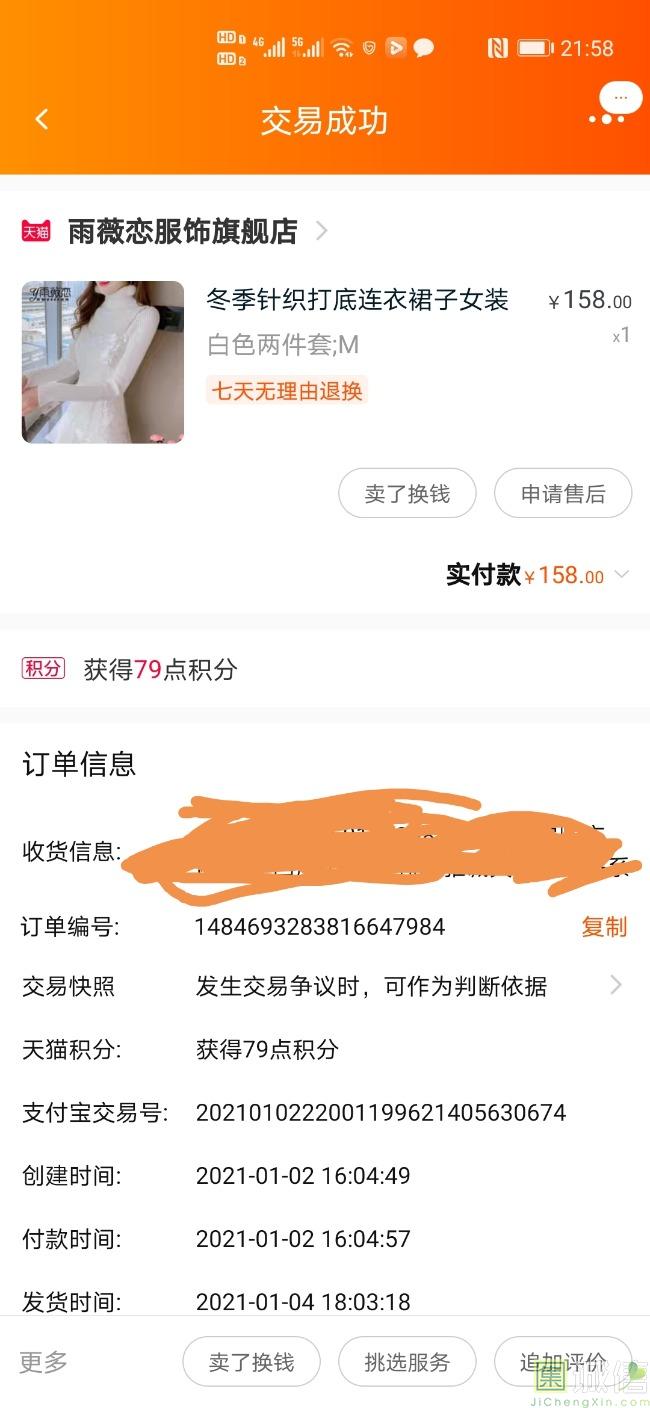
Task: Request after-sales service via 申请售后
Action: [563, 494]
